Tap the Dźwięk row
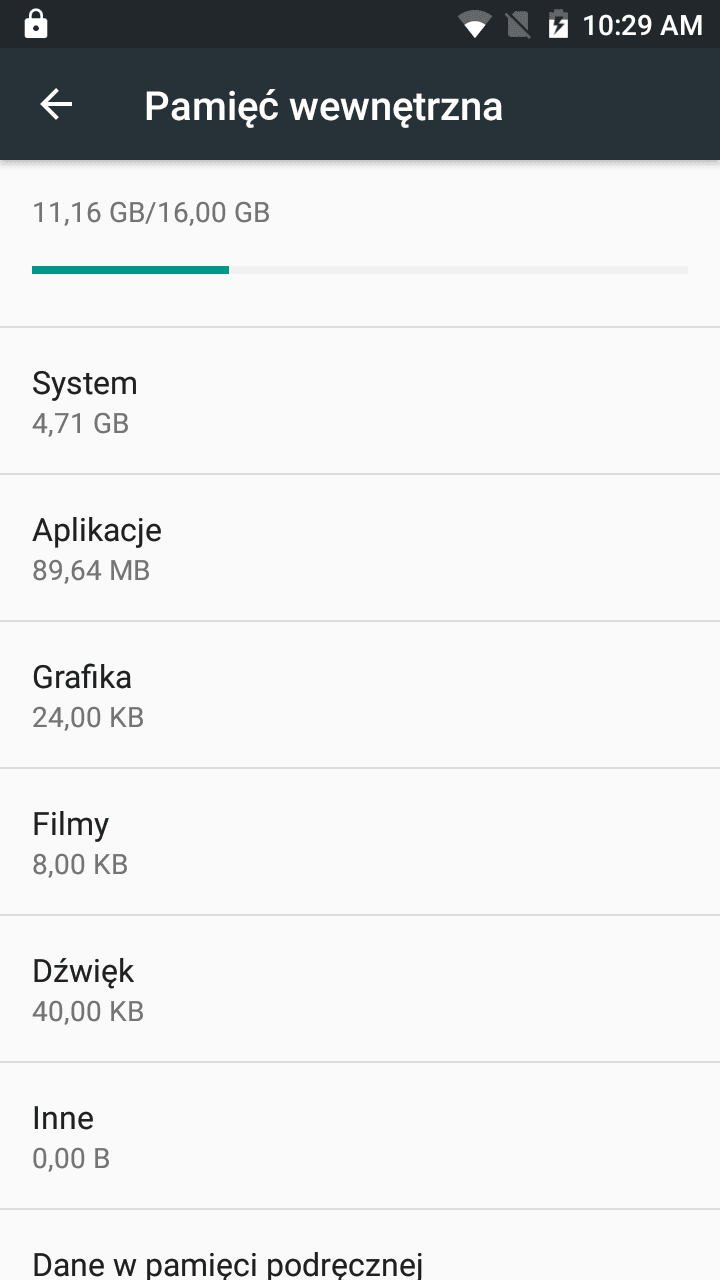This screenshot has height=1280, width=720. [360, 989]
